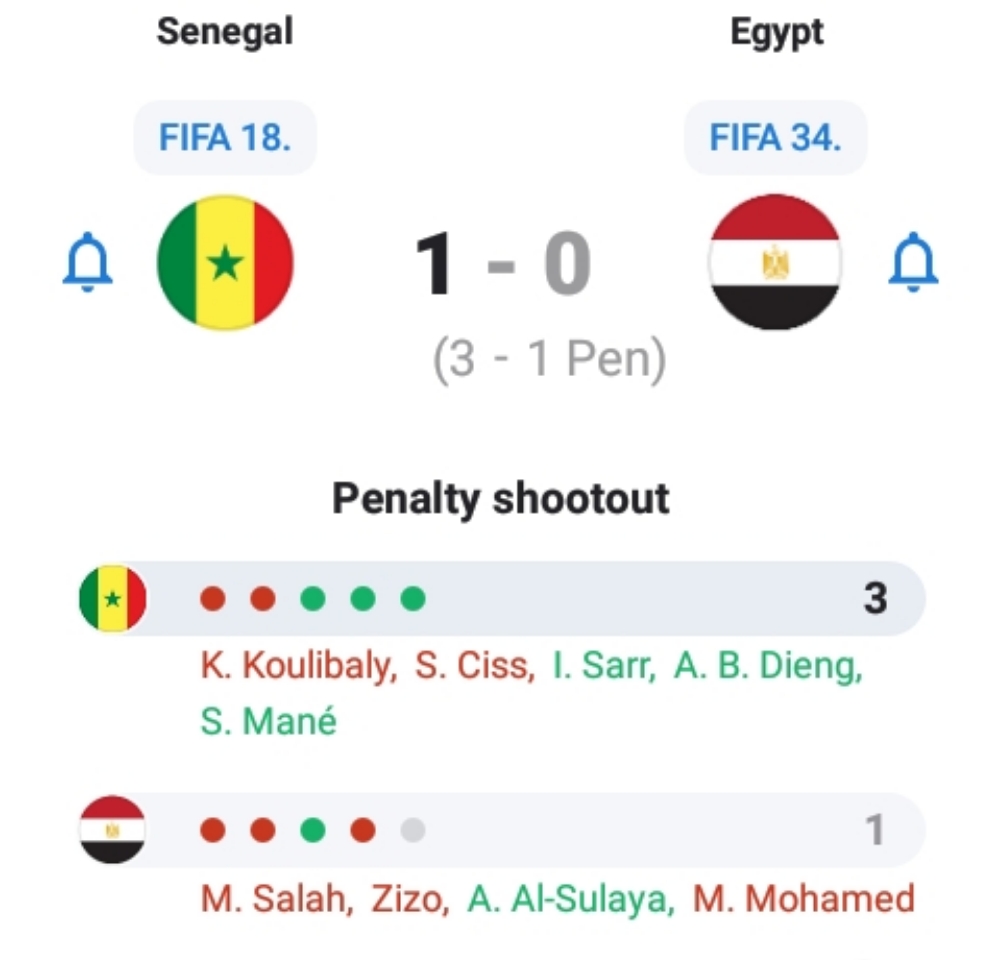Tap Egypt's FIFA 34. ranking chip
Image resolution: width=999 pixels, height=960 pixels.
pyautogui.click(x=775, y=138)
